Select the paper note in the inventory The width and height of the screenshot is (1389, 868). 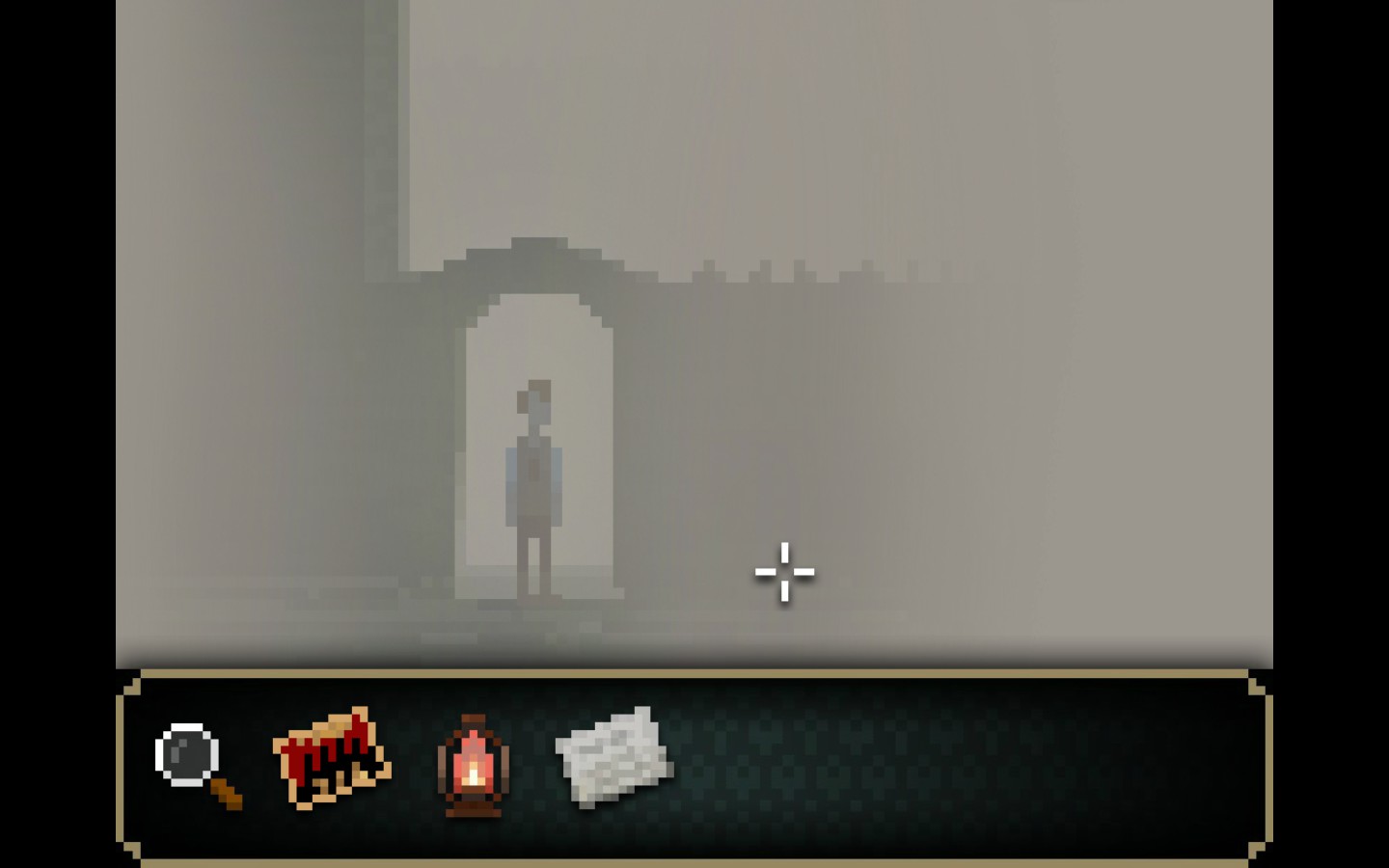[614, 756]
